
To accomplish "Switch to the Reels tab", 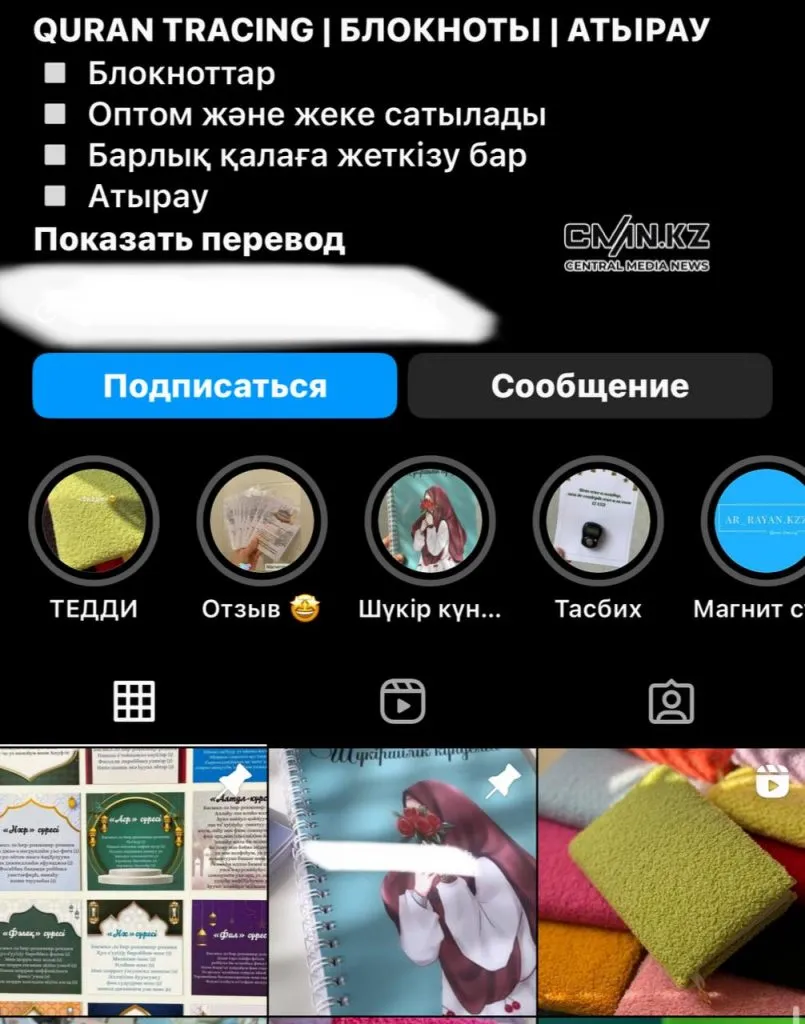I will 403,702.
